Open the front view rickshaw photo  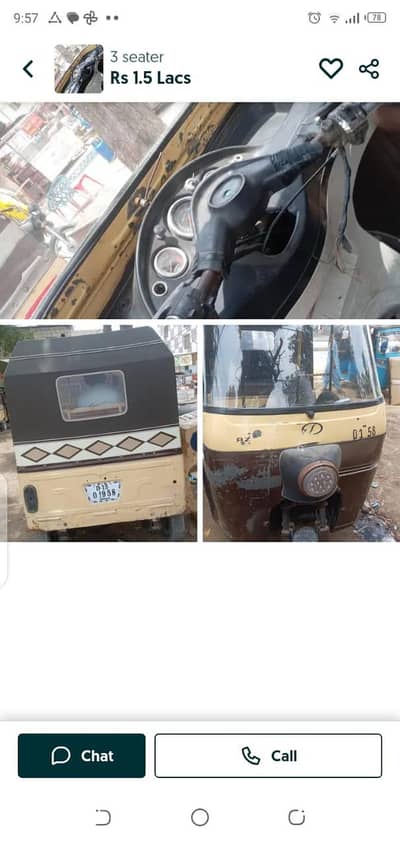301,433
